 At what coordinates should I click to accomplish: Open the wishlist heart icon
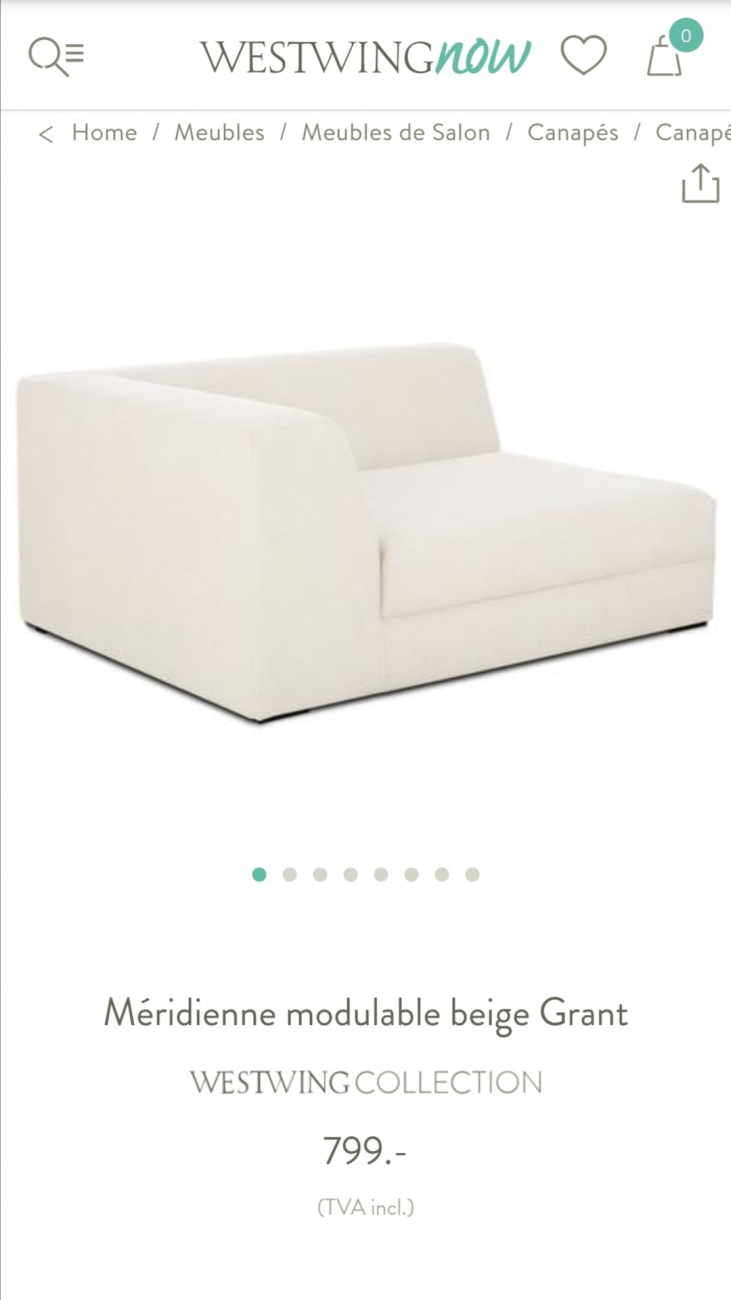click(x=583, y=55)
